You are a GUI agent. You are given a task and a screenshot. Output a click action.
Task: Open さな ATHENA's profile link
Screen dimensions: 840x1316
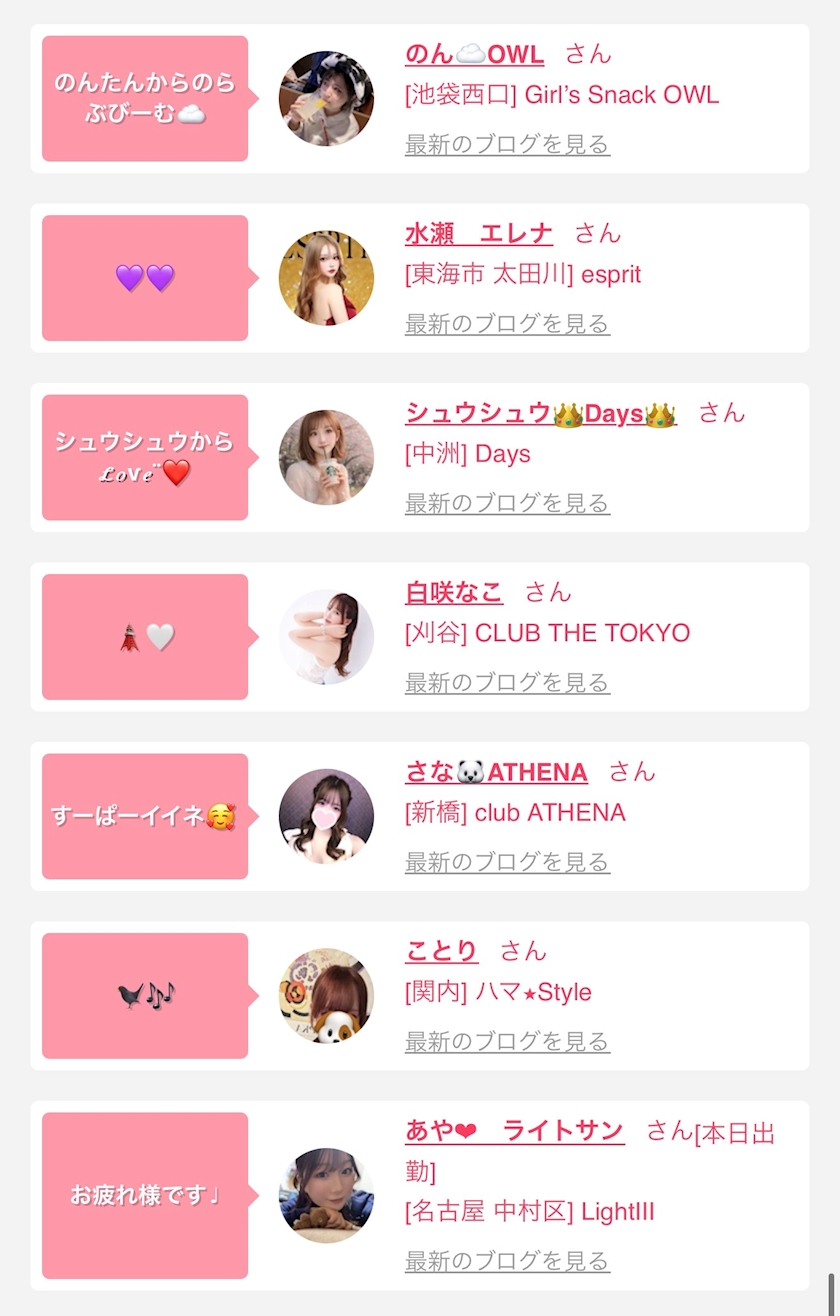click(496, 772)
